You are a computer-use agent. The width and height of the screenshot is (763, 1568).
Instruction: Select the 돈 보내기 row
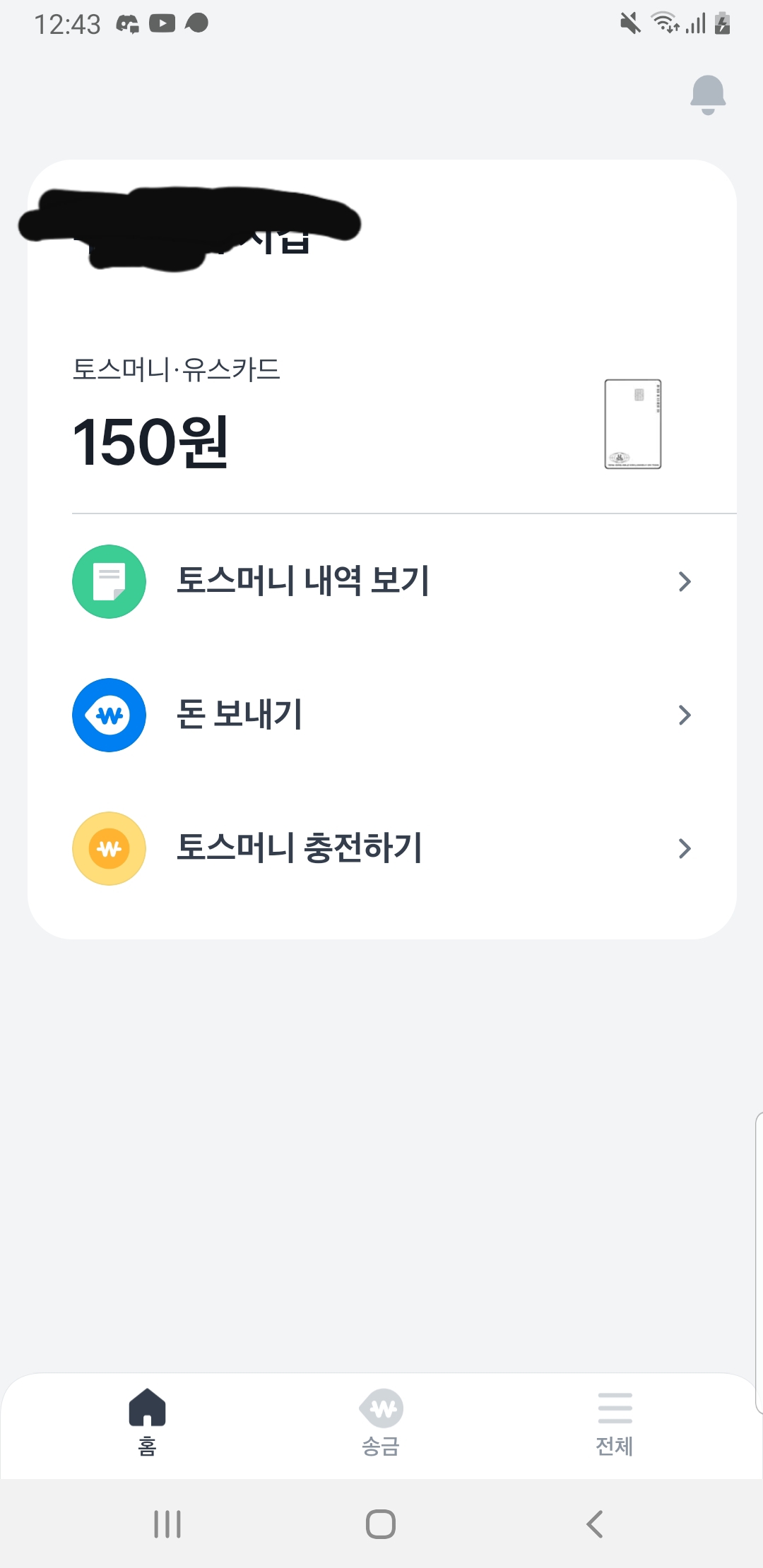(382, 715)
